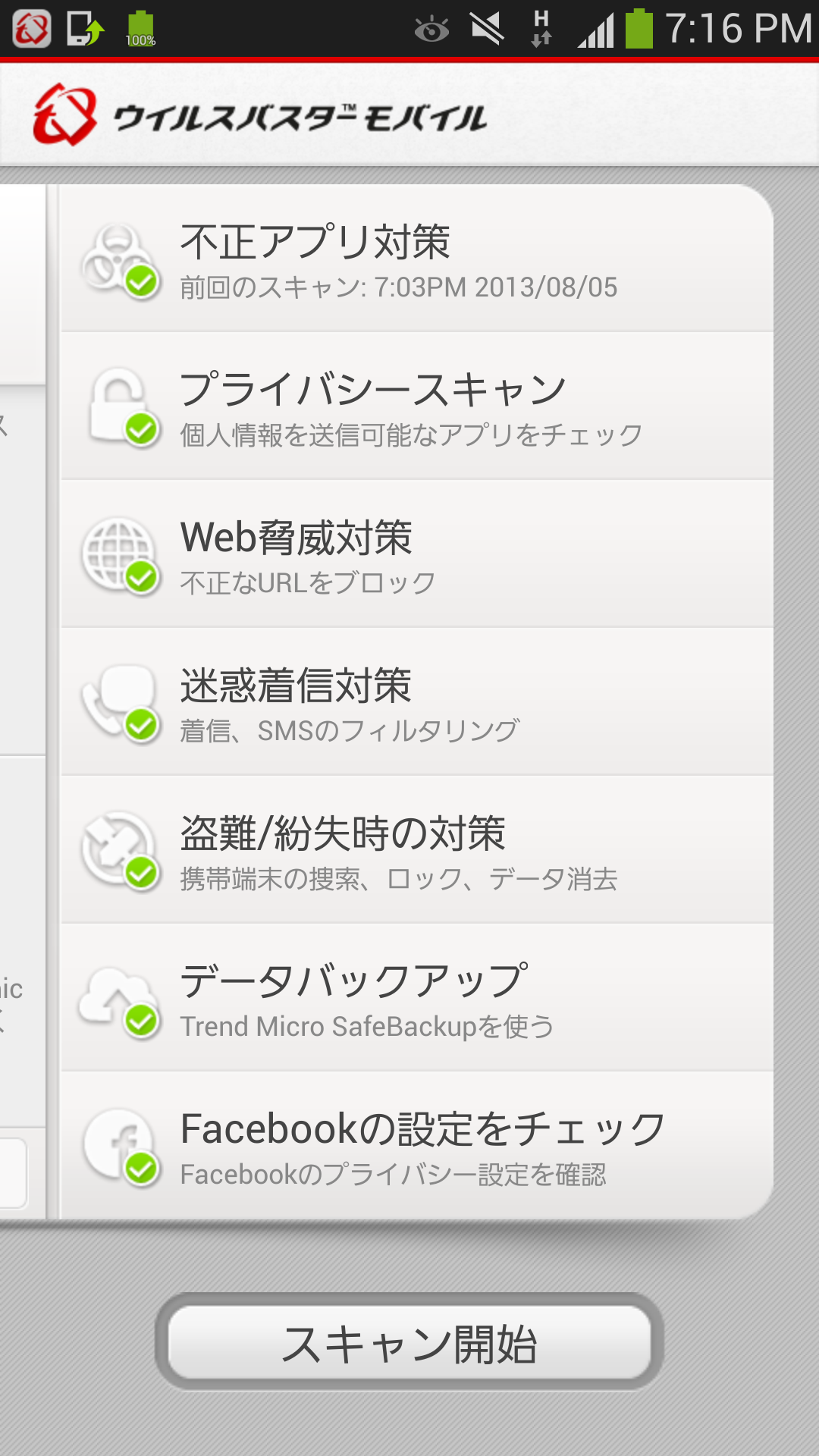Open データバックアップ SafeBackup row

point(416,998)
